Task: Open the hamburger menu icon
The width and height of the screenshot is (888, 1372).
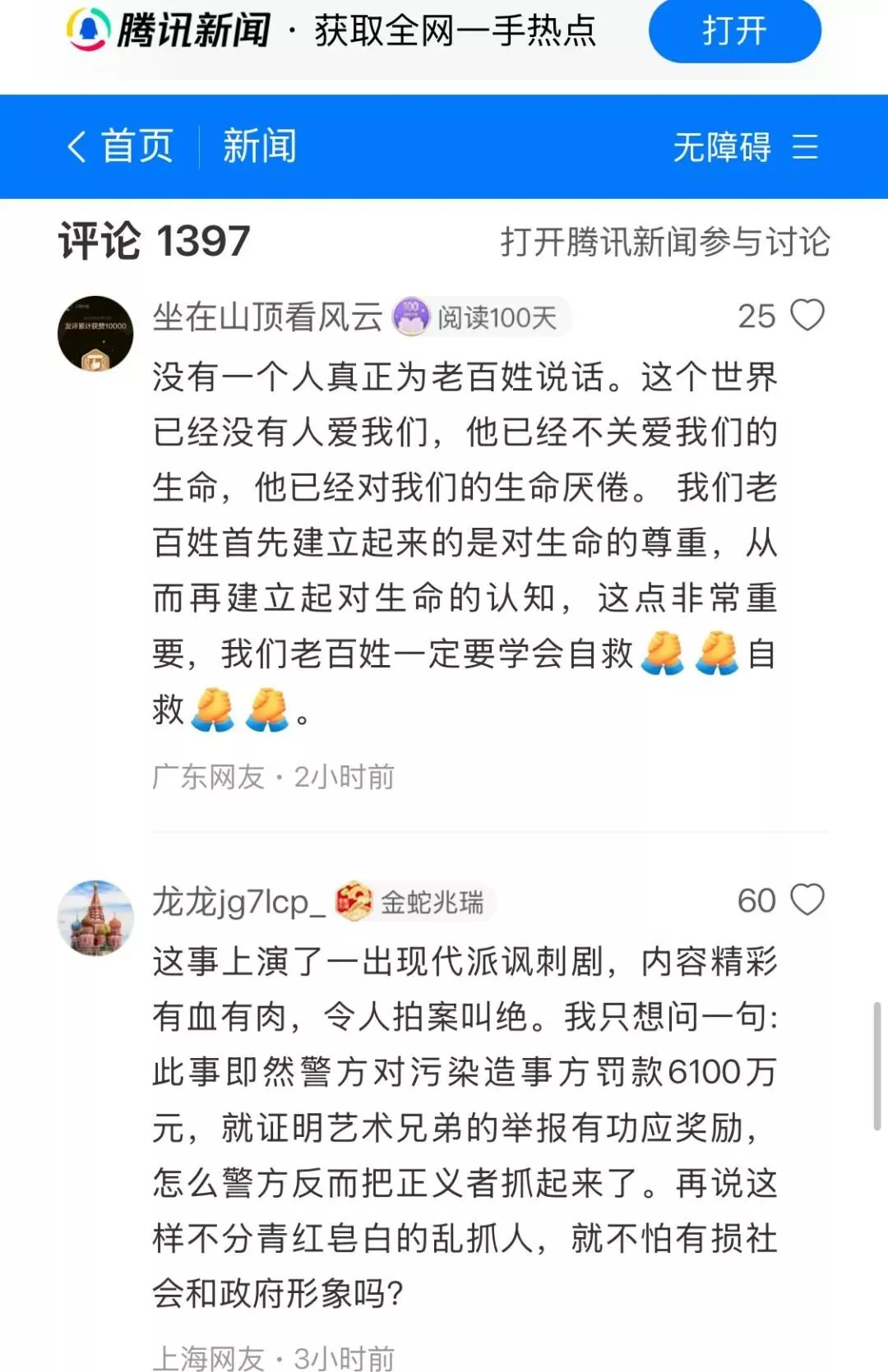Action: 805,147
